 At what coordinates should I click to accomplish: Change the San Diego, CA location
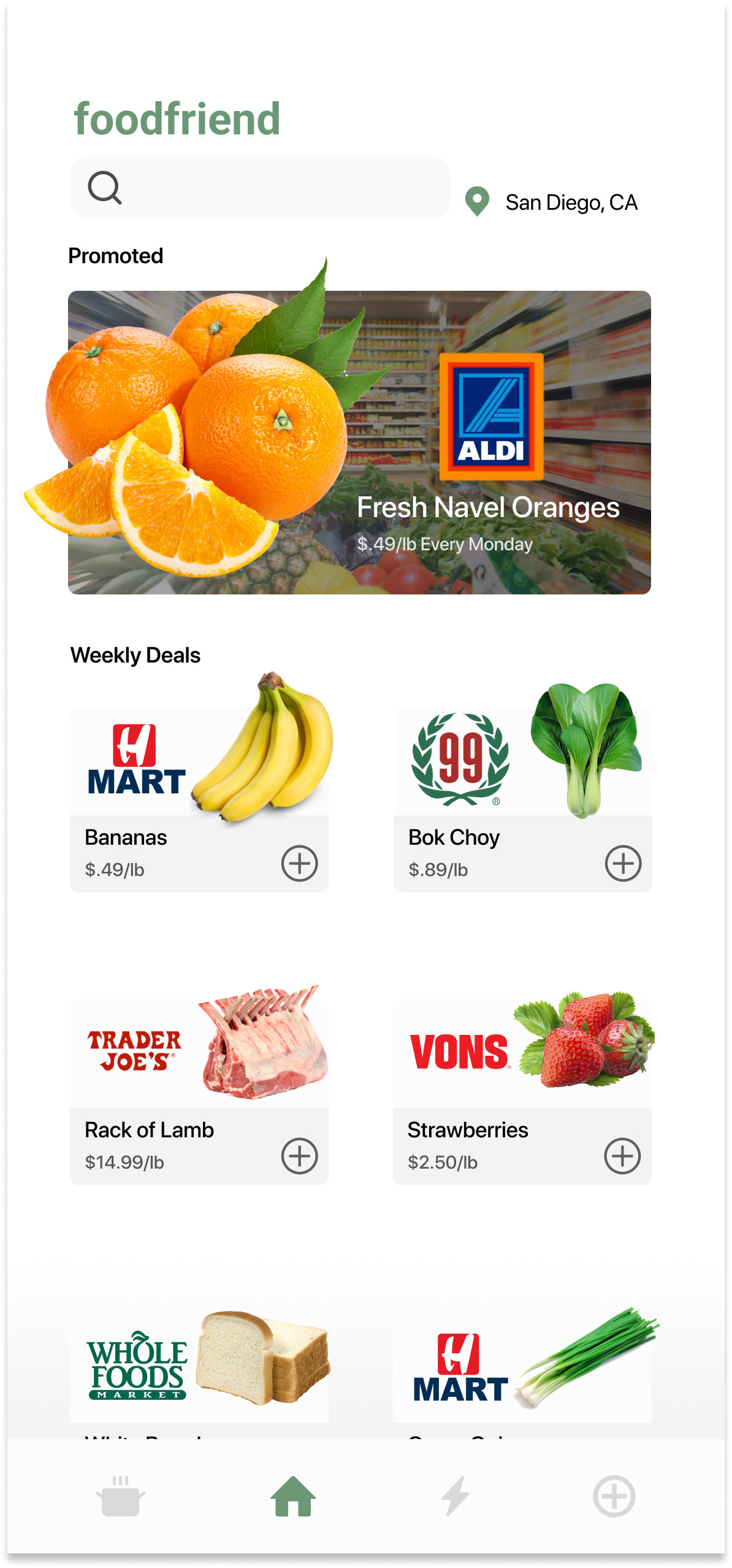(552, 202)
